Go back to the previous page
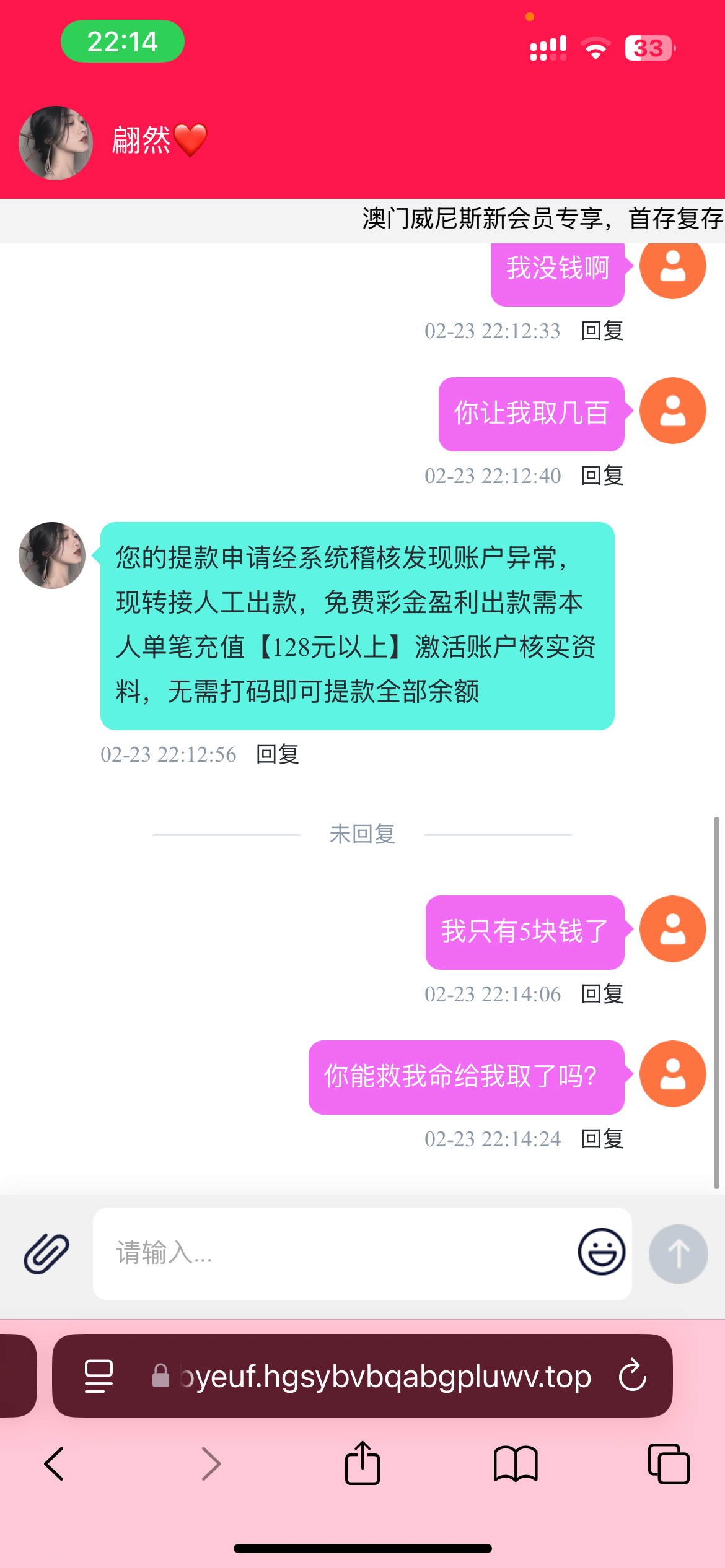This screenshot has height=1568, width=725. [55, 1464]
